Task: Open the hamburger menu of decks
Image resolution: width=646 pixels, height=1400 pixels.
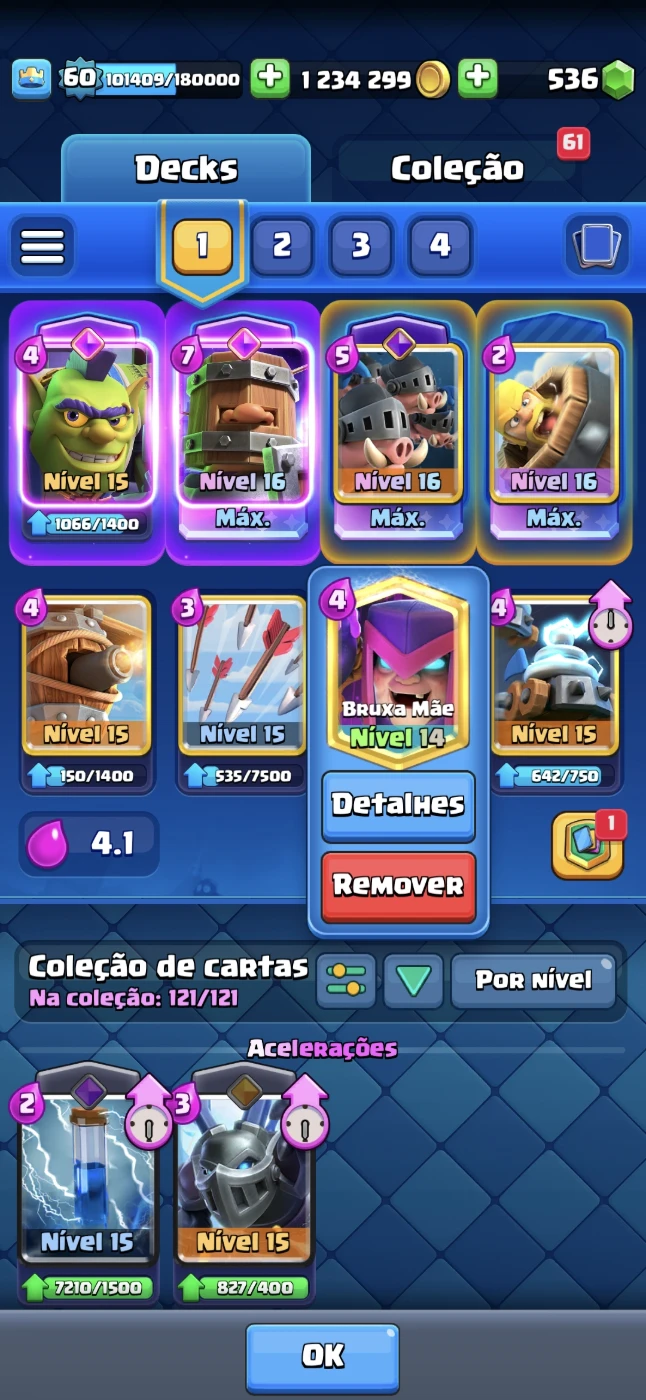Action: 42,246
